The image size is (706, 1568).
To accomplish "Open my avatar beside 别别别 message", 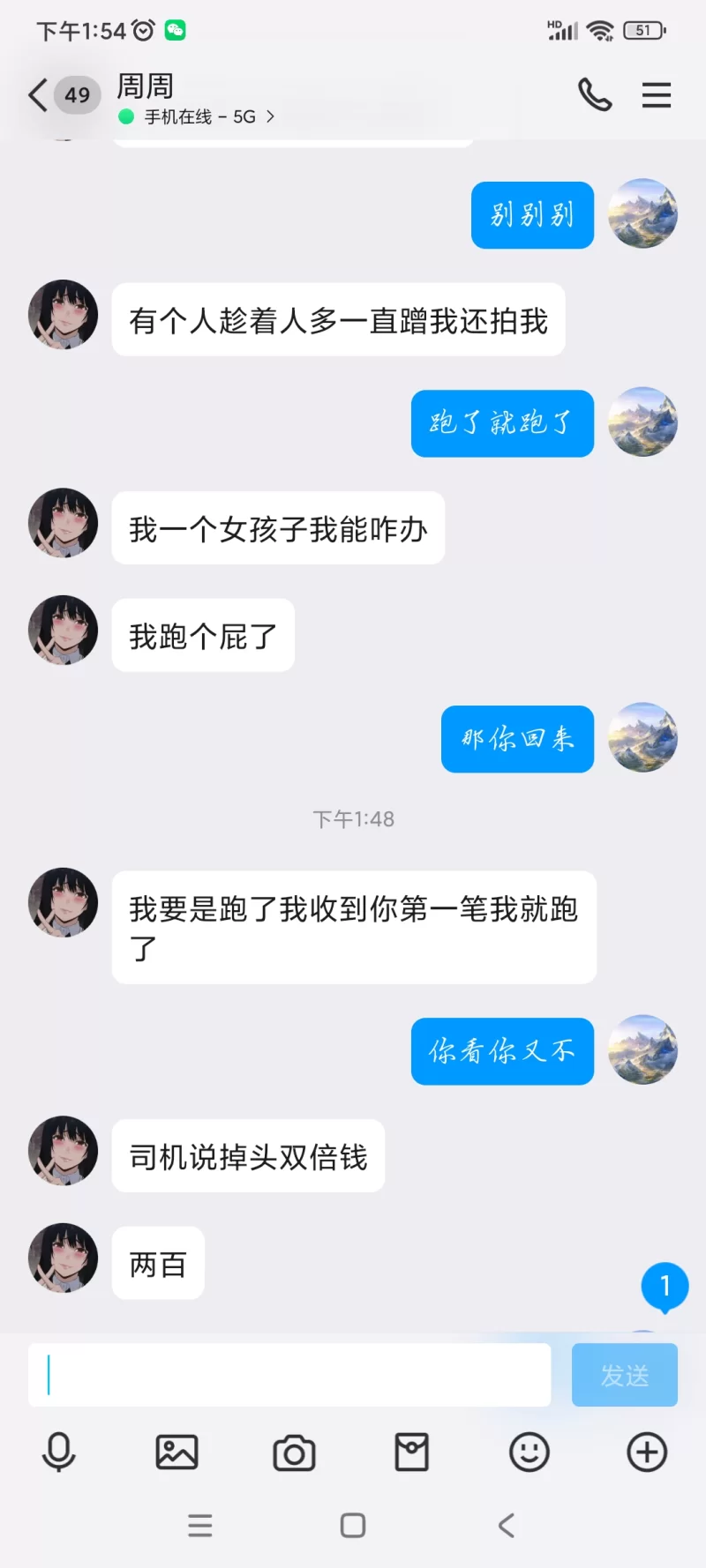I will [x=643, y=214].
